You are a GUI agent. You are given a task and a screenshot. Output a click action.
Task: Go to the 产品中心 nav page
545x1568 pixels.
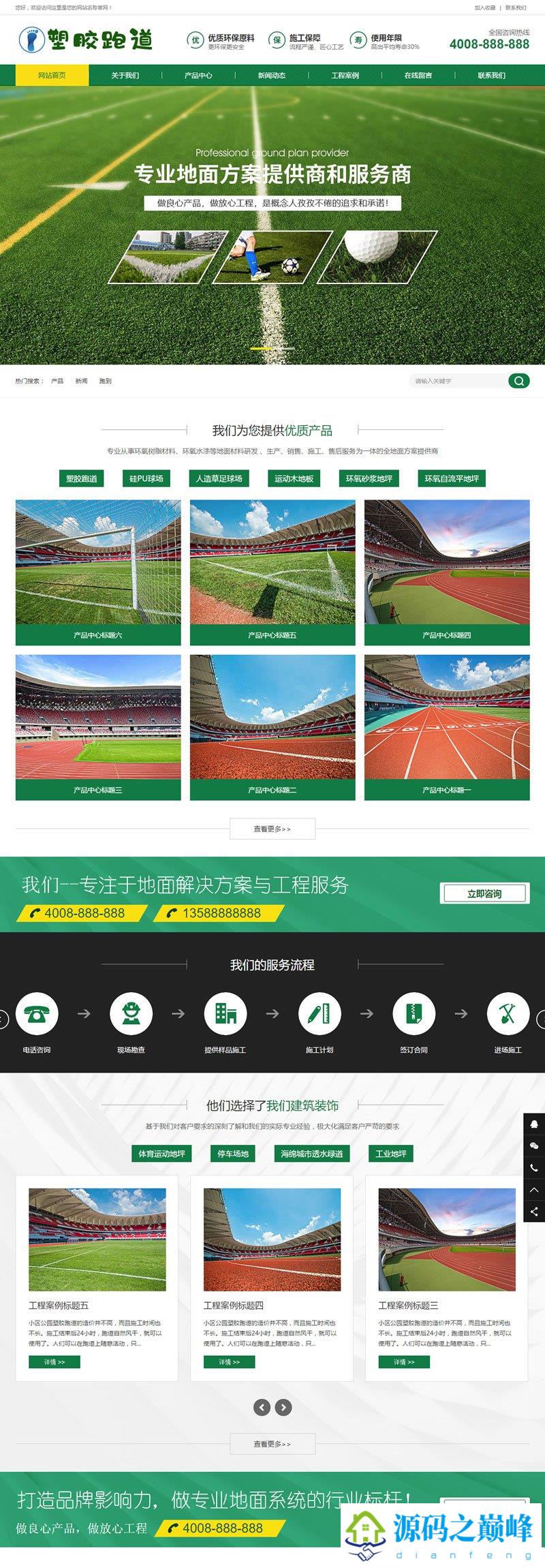198,75
